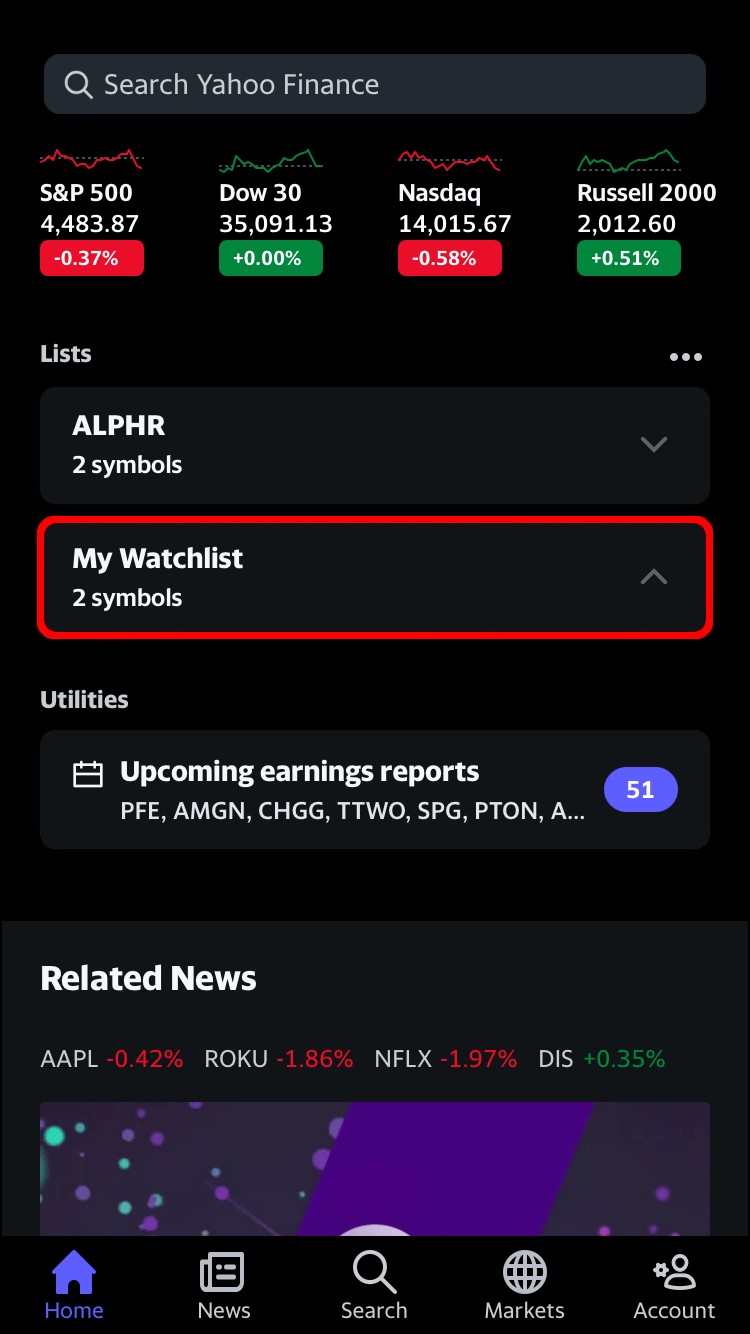The height and width of the screenshot is (1334, 750).
Task: View Dow 30 index details
Action: point(272,212)
